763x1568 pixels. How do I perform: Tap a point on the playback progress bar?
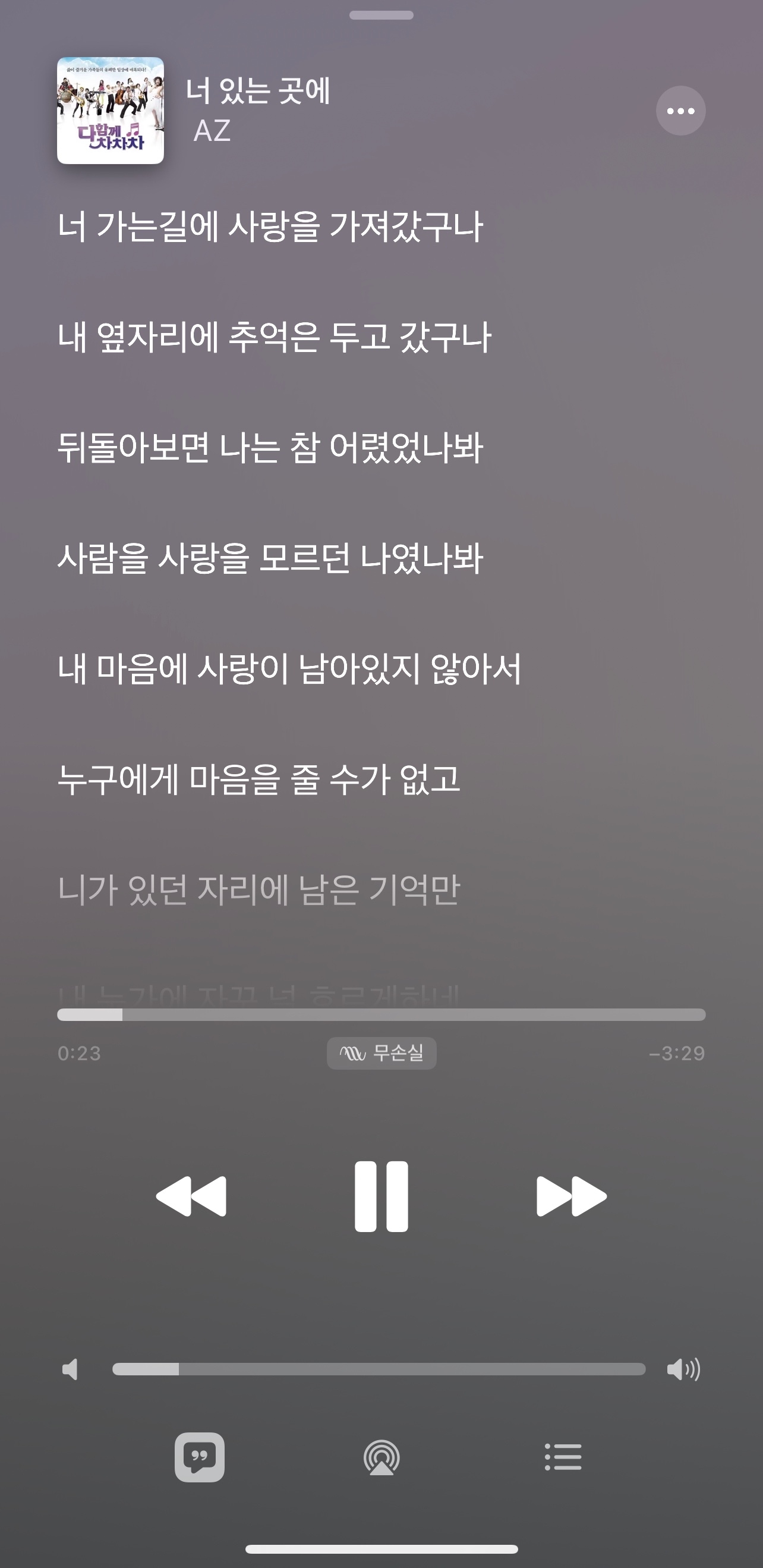point(381,1014)
